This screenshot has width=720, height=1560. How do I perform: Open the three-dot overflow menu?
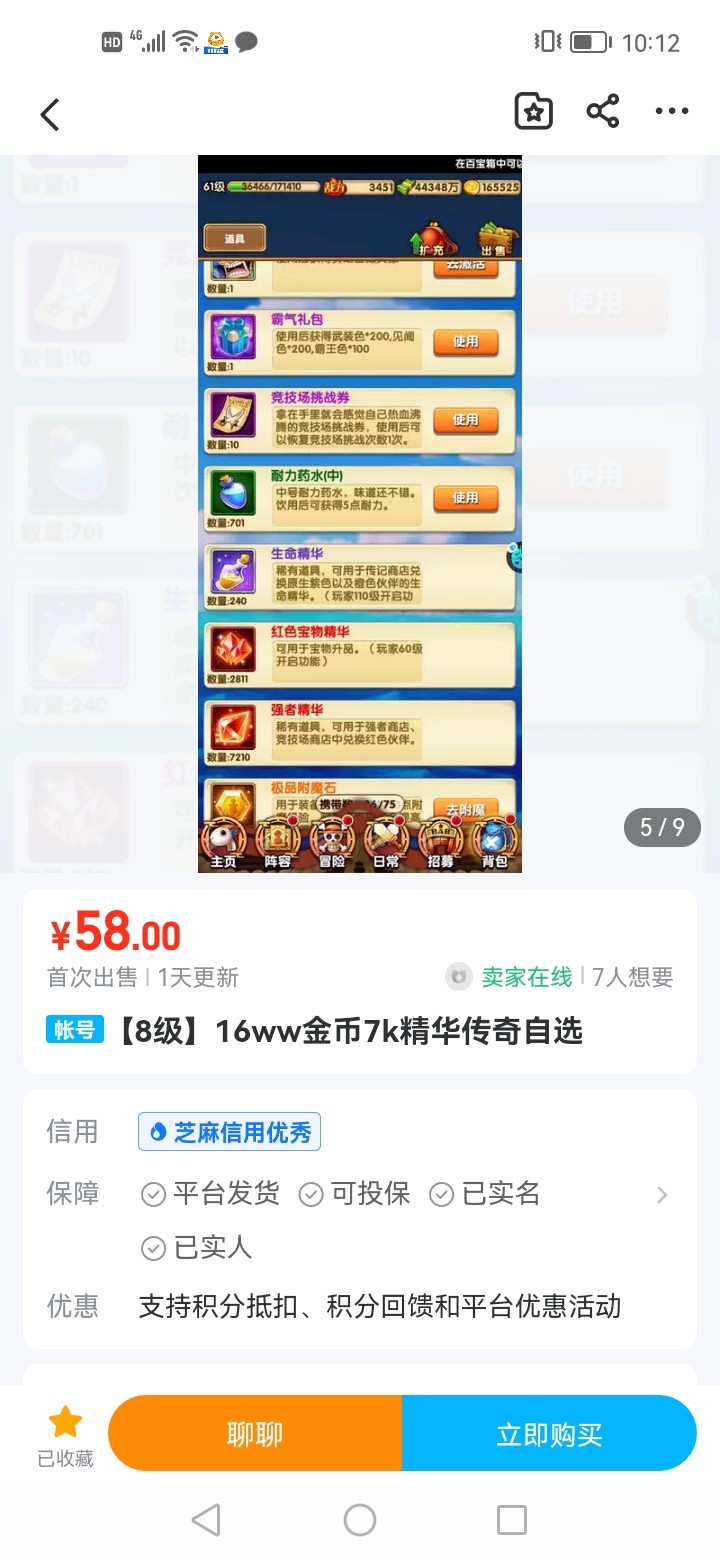click(x=672, y=111)
